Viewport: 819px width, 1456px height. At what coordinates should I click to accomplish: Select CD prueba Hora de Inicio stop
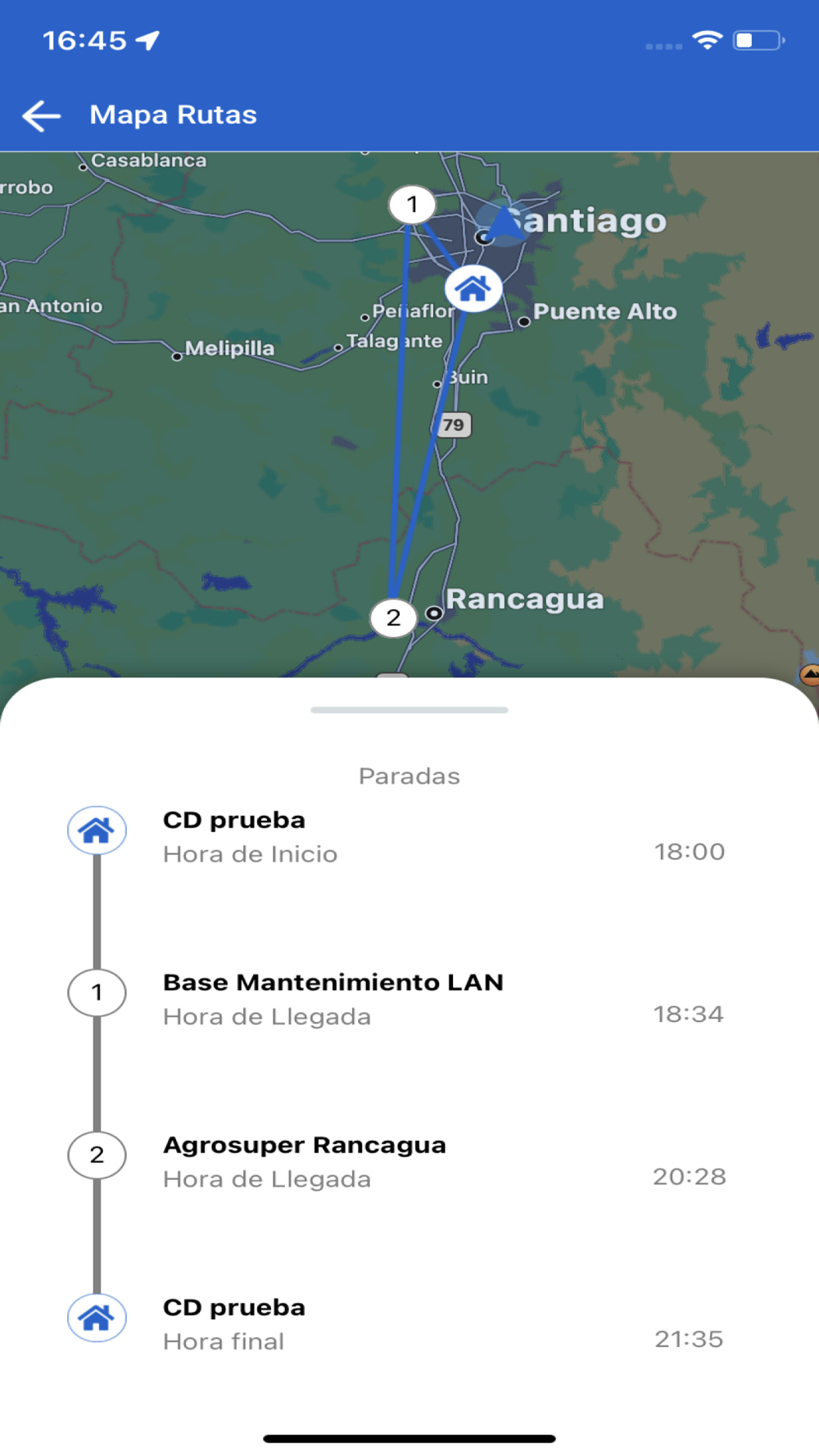point(250,836)
